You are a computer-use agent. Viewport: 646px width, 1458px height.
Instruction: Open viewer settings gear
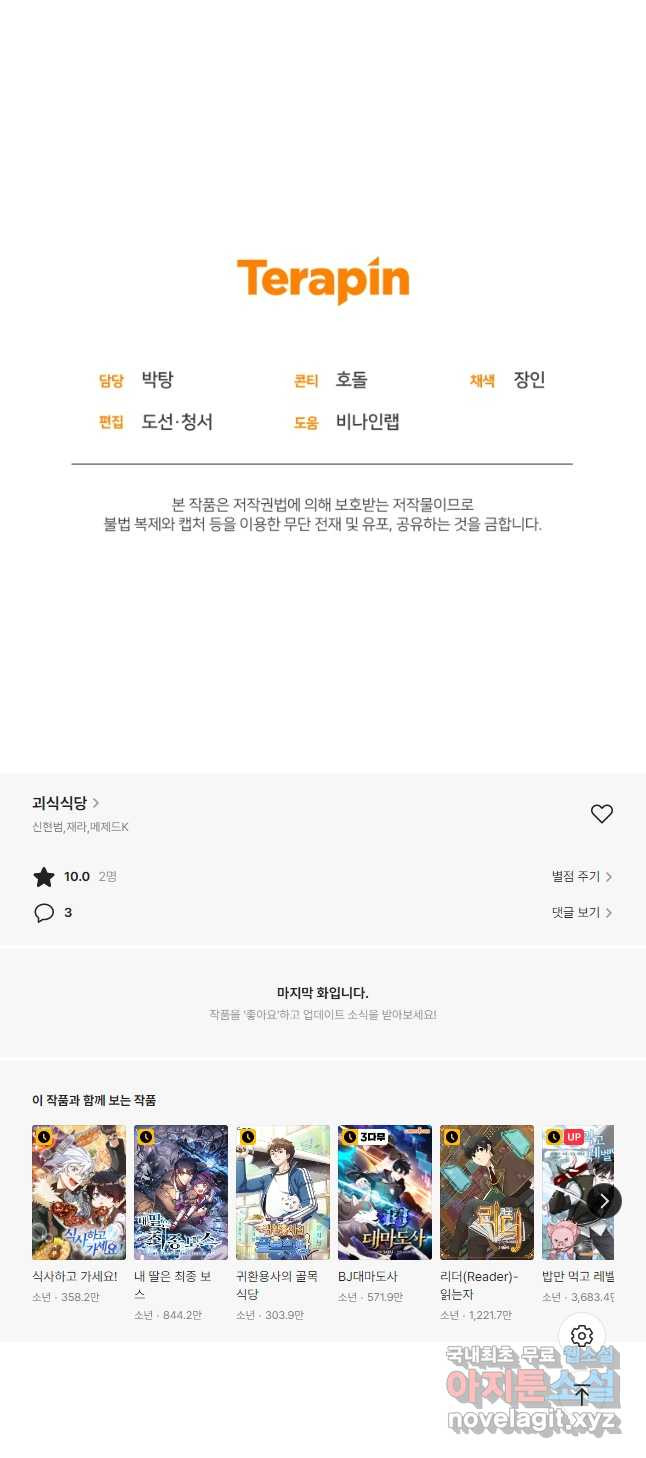click(582, 1336)
